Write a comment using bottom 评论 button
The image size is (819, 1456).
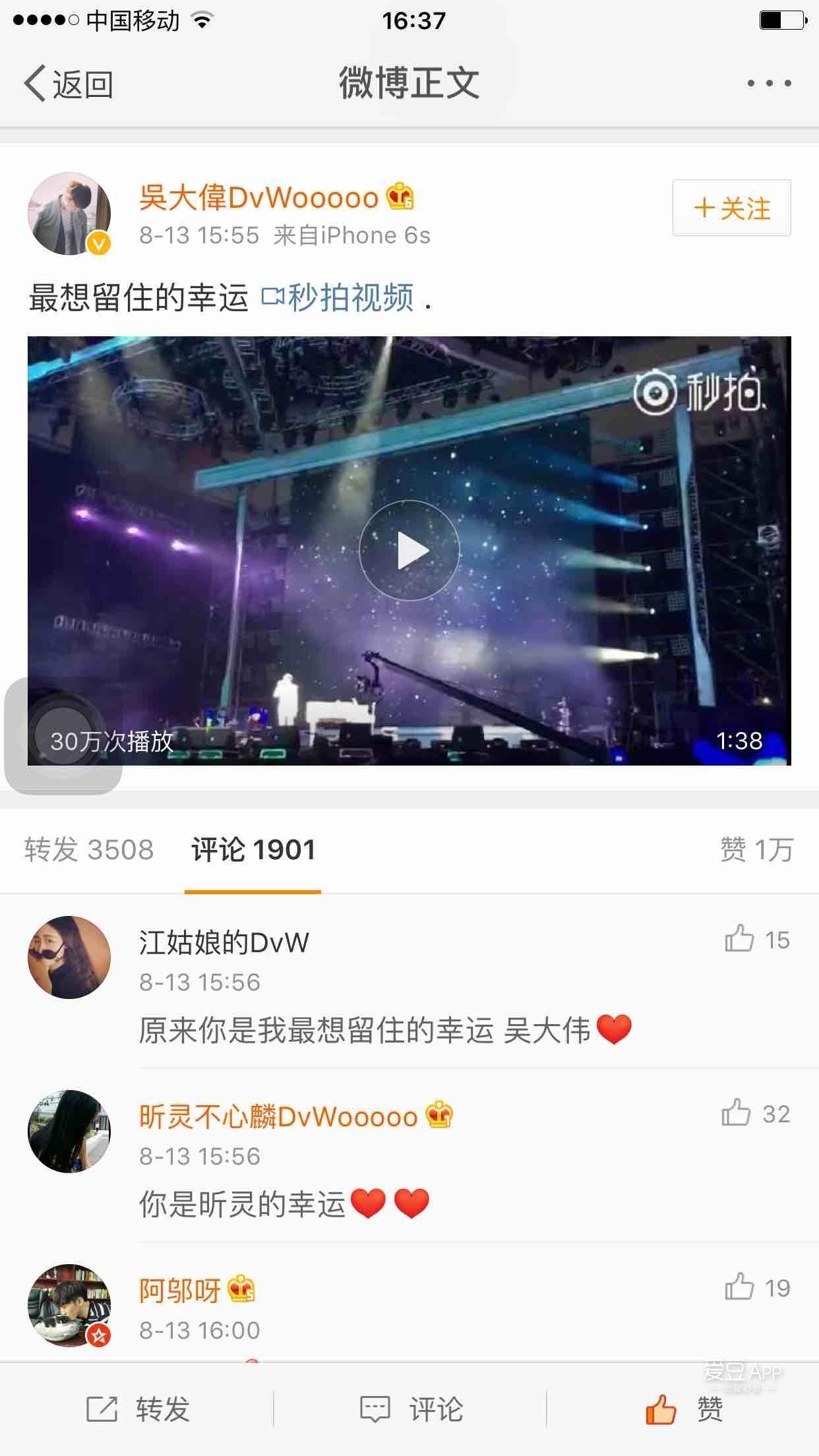click(x=411, y=1410)
